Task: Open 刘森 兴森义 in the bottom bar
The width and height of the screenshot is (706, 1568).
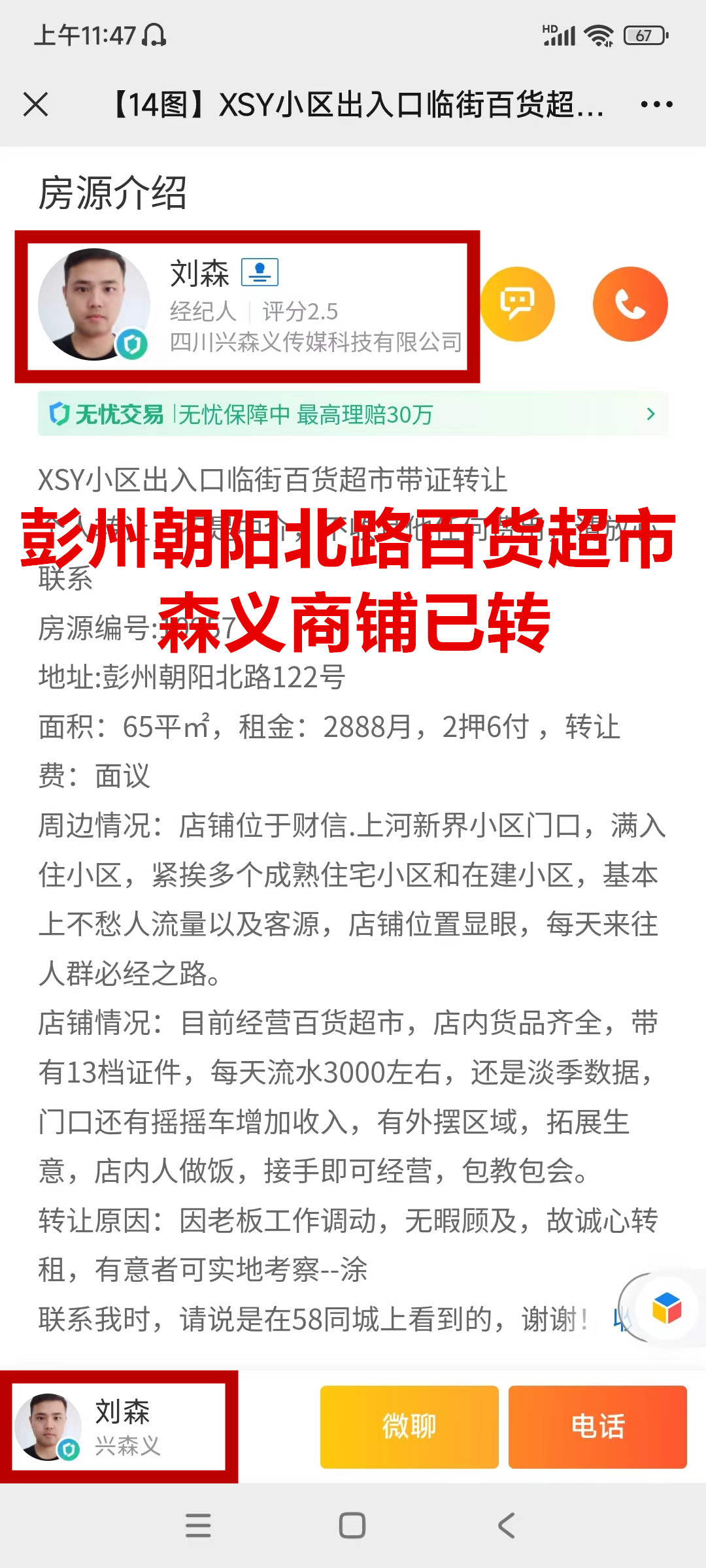Action: [x=119, y=1427]
